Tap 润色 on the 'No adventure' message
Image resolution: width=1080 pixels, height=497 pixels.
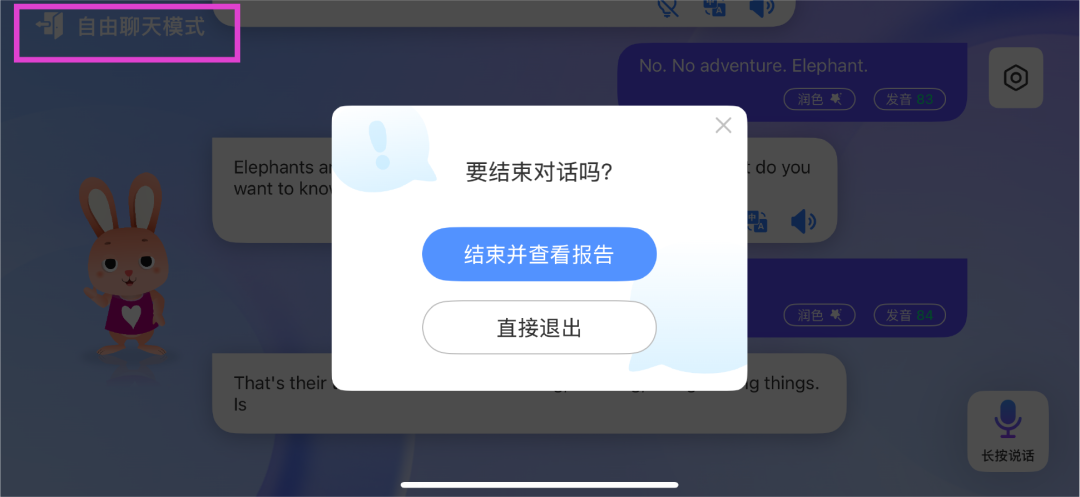(819, 99)
